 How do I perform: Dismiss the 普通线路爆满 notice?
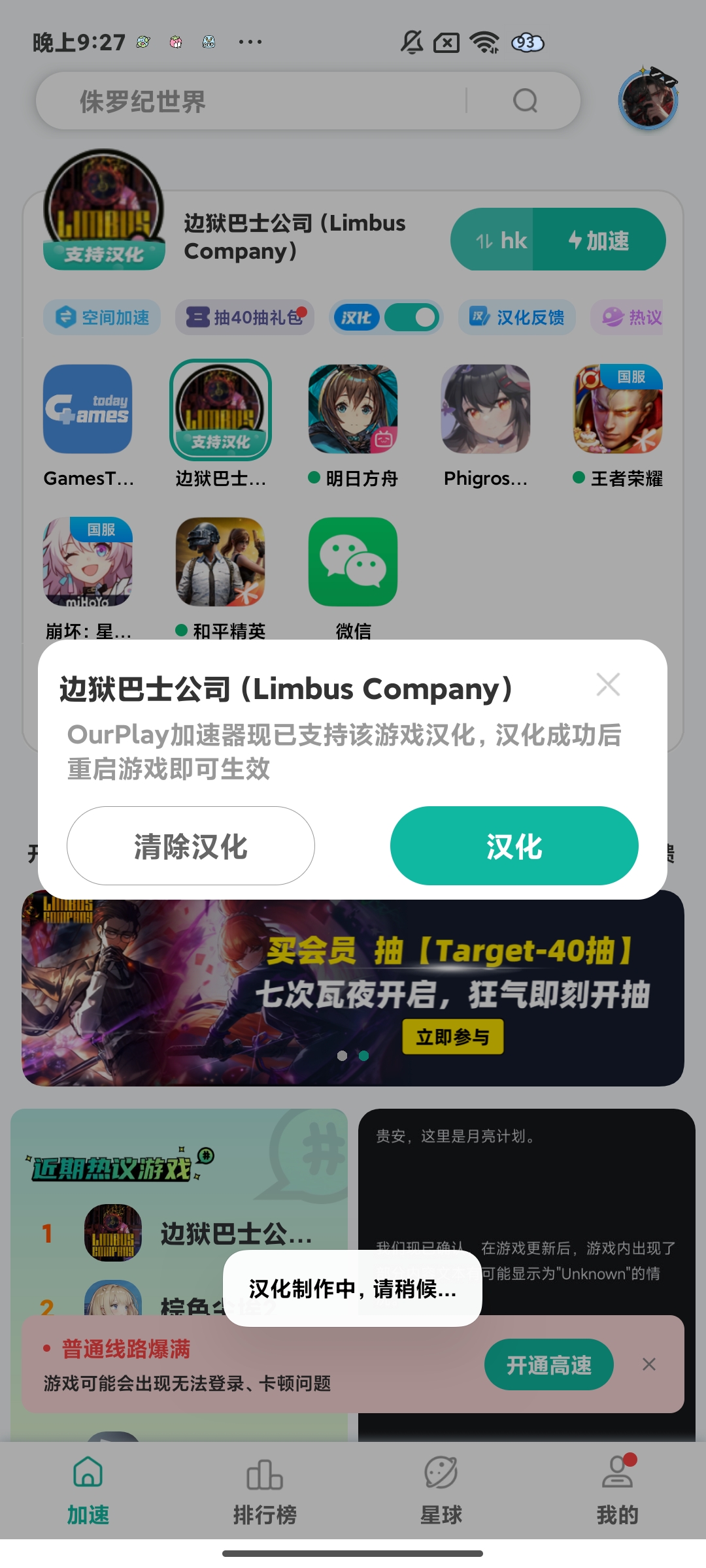point(648,1364)
